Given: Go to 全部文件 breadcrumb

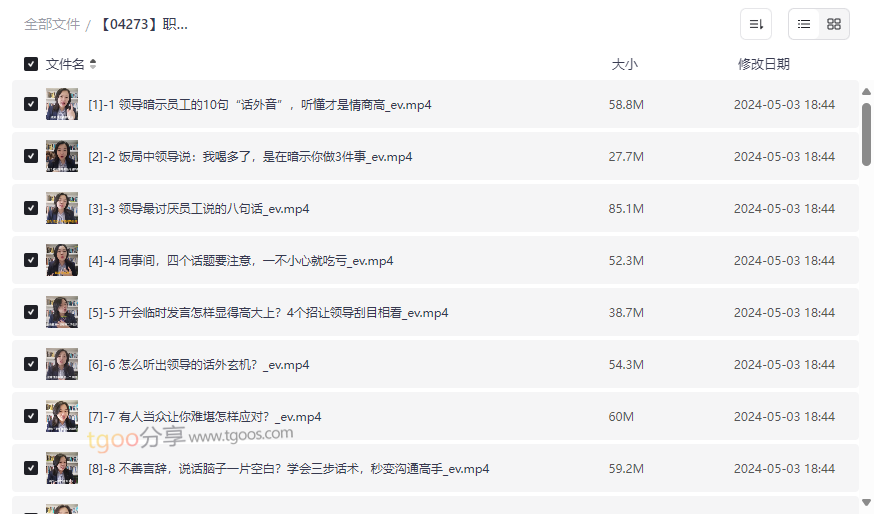Looking at the screenshot, I should tap(52, 24).
